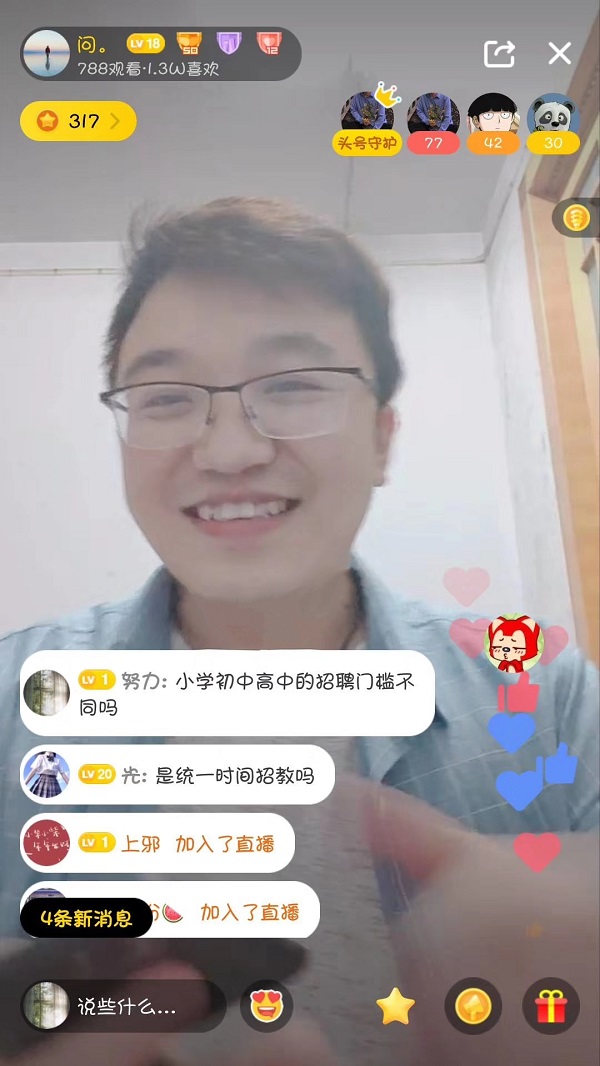This screenshot has width=600, height=1066.
Task: Share this live stream
Action: [499, 53]
